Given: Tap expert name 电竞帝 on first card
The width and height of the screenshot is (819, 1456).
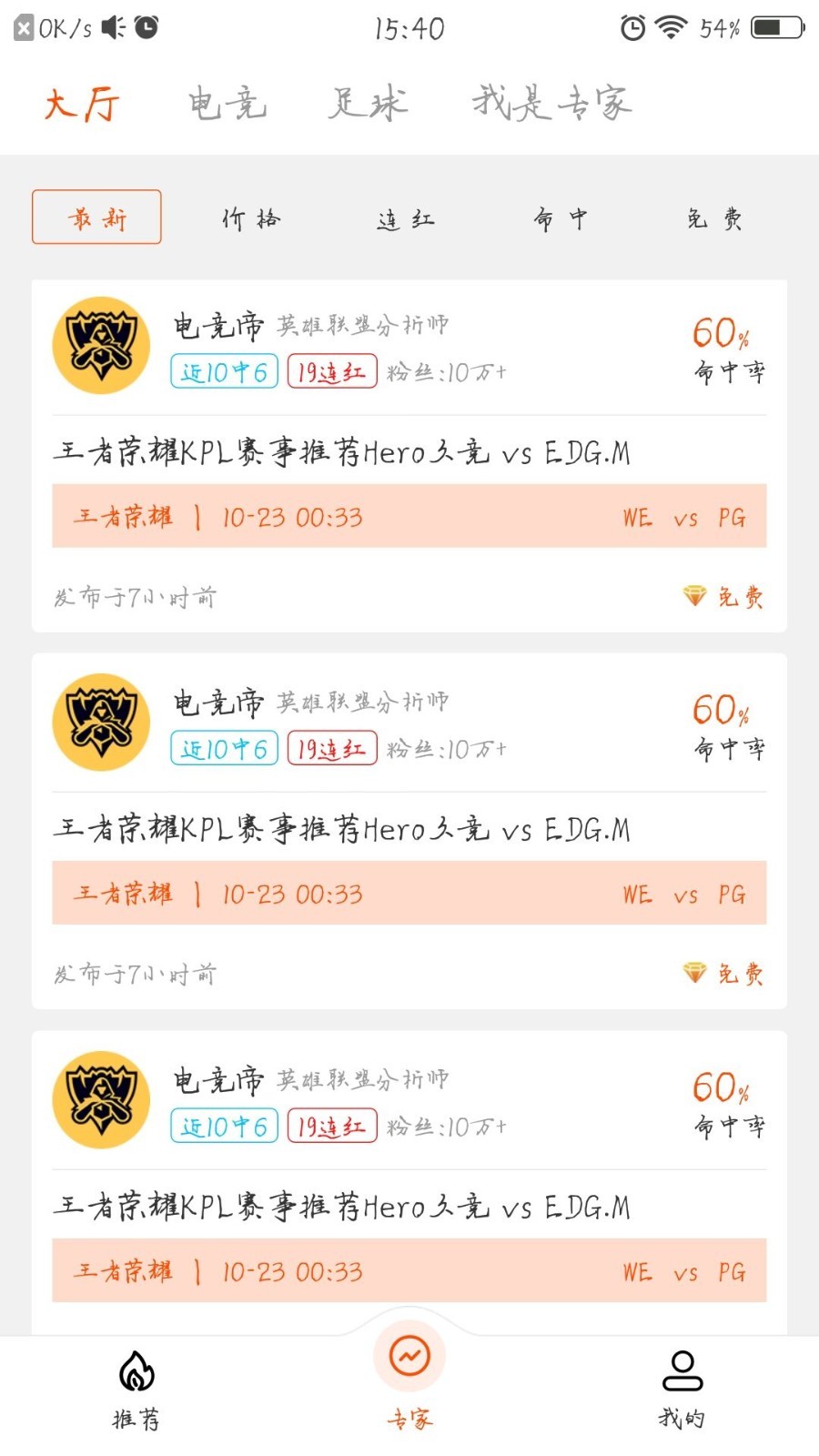Looking at the screenshot, I should pyautogui.click(x=218, y=324).
